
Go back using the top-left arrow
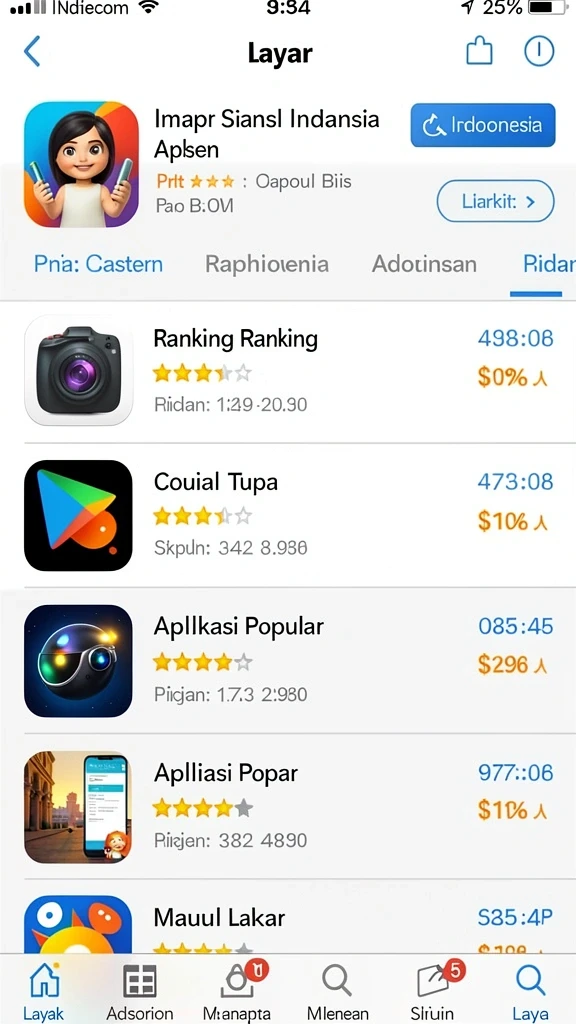coord(32,52)
